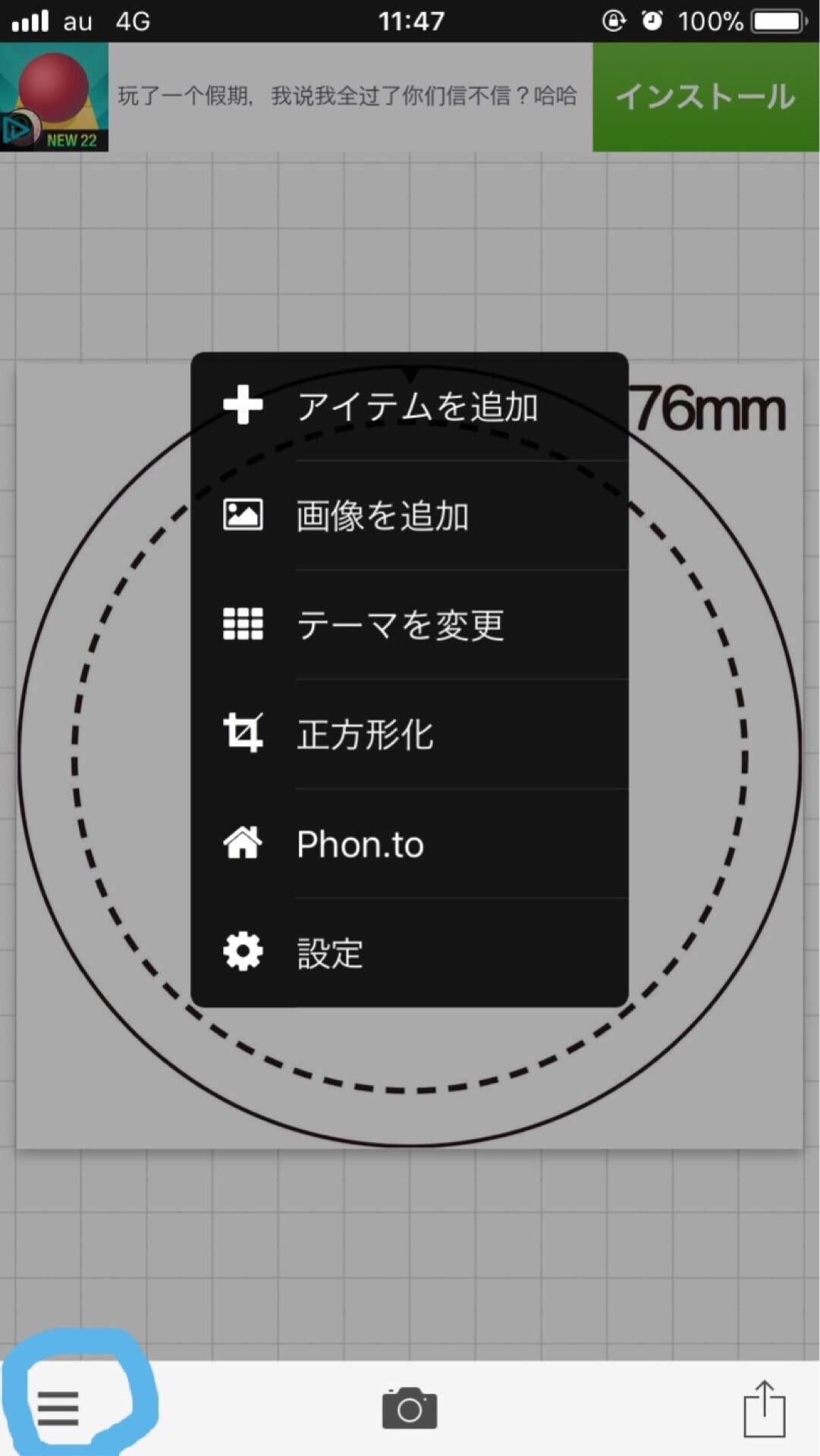Click the grid icon next to テーマを変更
Viewport: 820px width, 1456px height.
242,623
